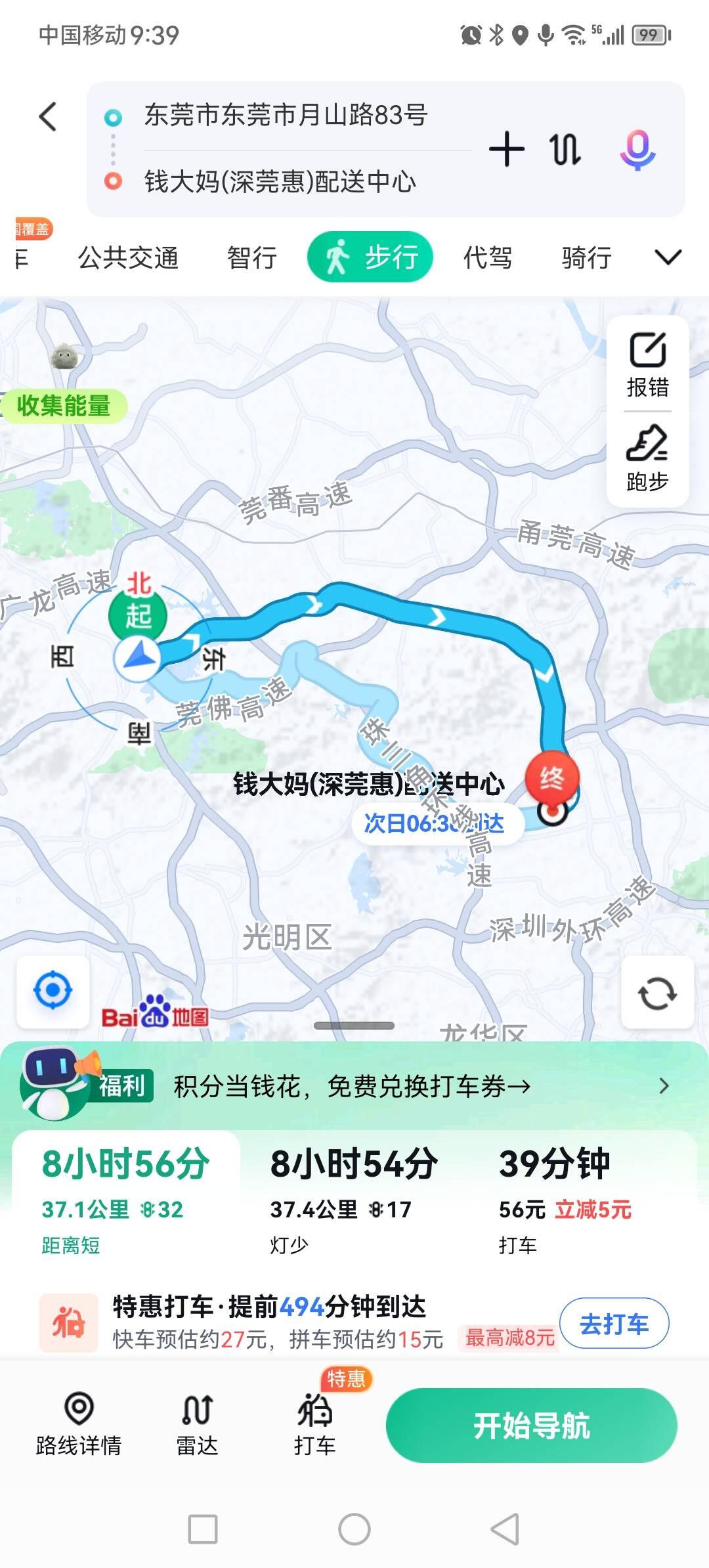Add a waypoint with the plus icon
Image resolution: width=709 pixels, height=1568 pixels.
coord(506,149)
